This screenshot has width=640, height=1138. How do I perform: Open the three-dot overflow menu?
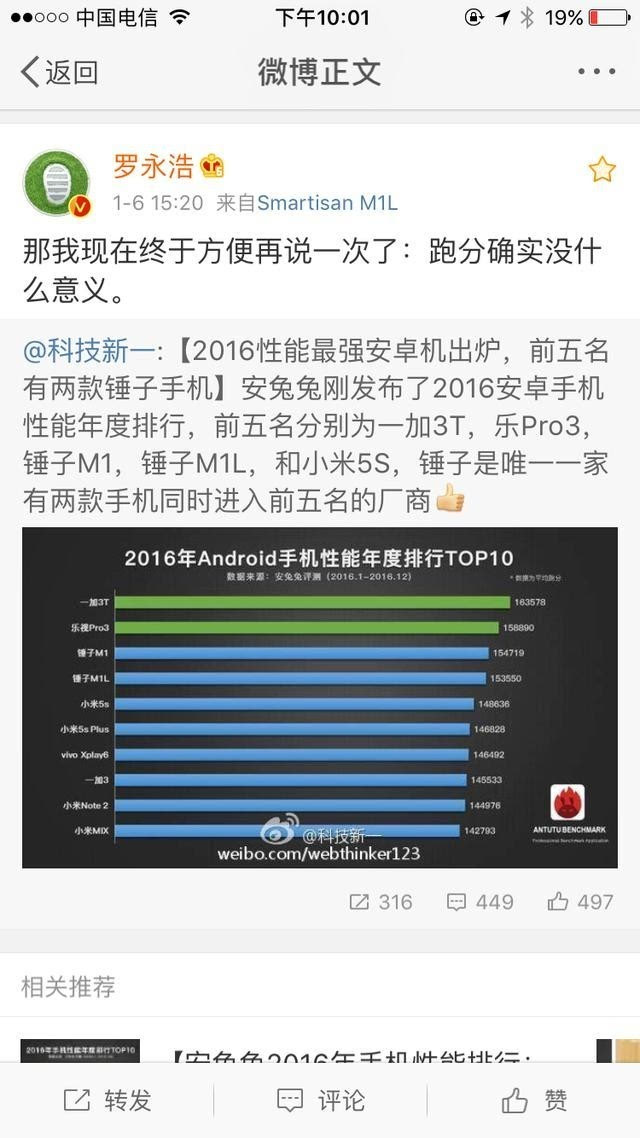(597, 72)
